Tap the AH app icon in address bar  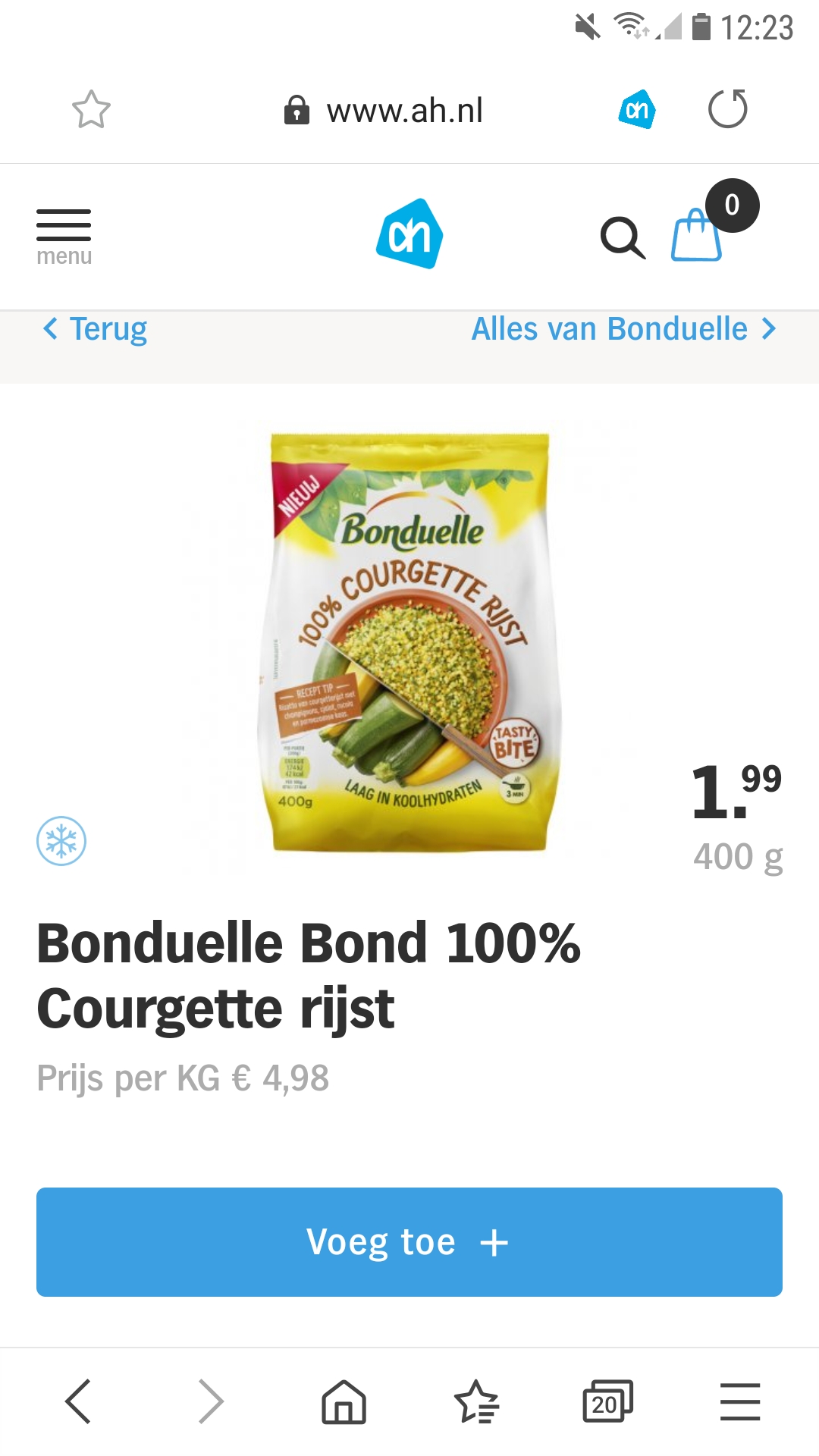[x=637, y=110]
